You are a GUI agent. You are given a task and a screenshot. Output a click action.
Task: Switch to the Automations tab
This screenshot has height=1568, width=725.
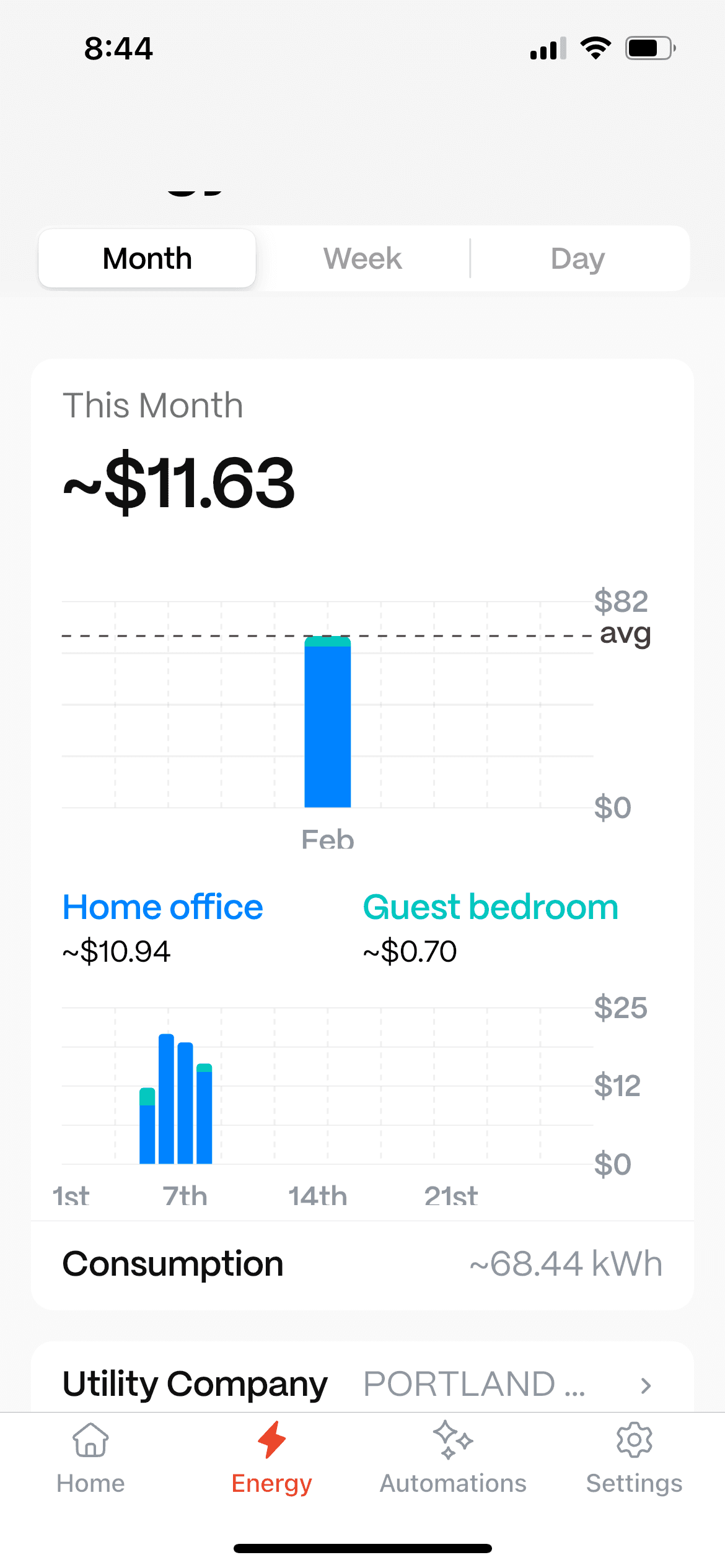(453, 1457)
